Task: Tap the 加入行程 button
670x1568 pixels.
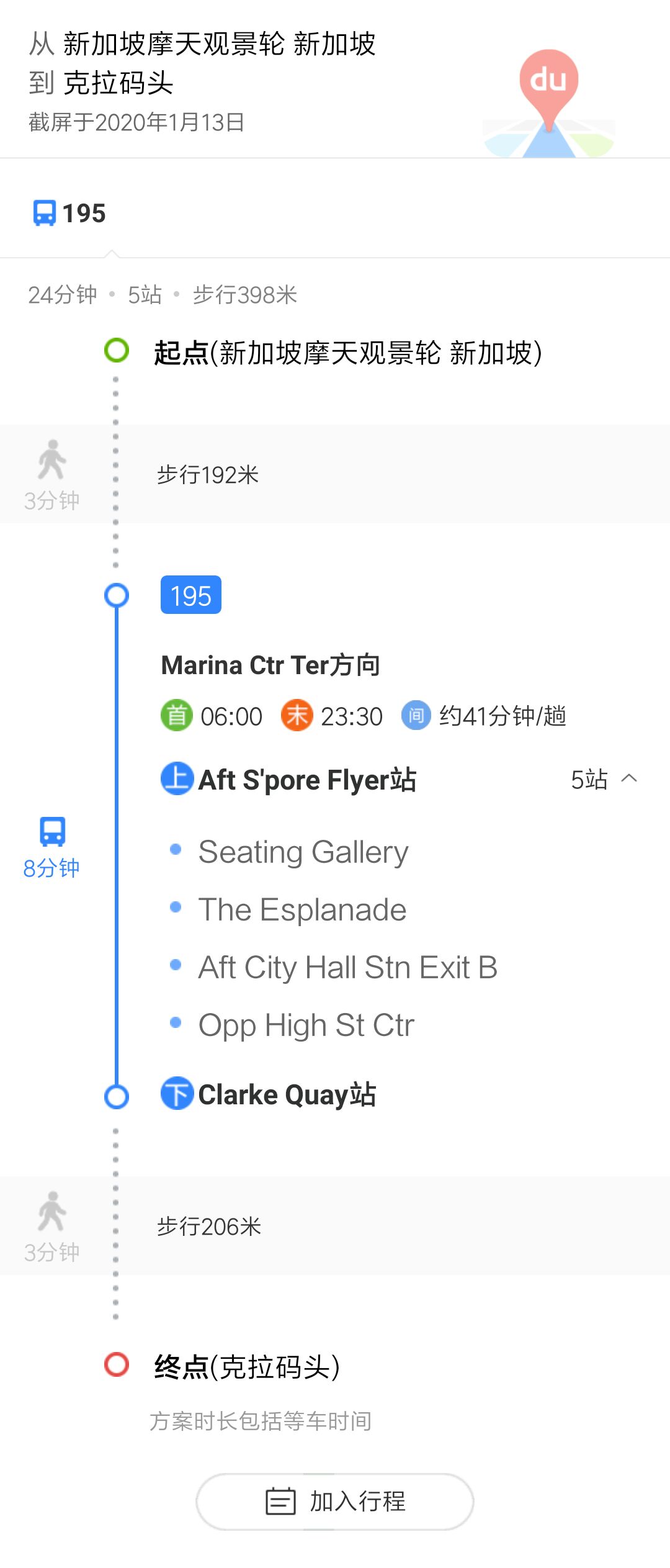Action: click(335, 1501)
